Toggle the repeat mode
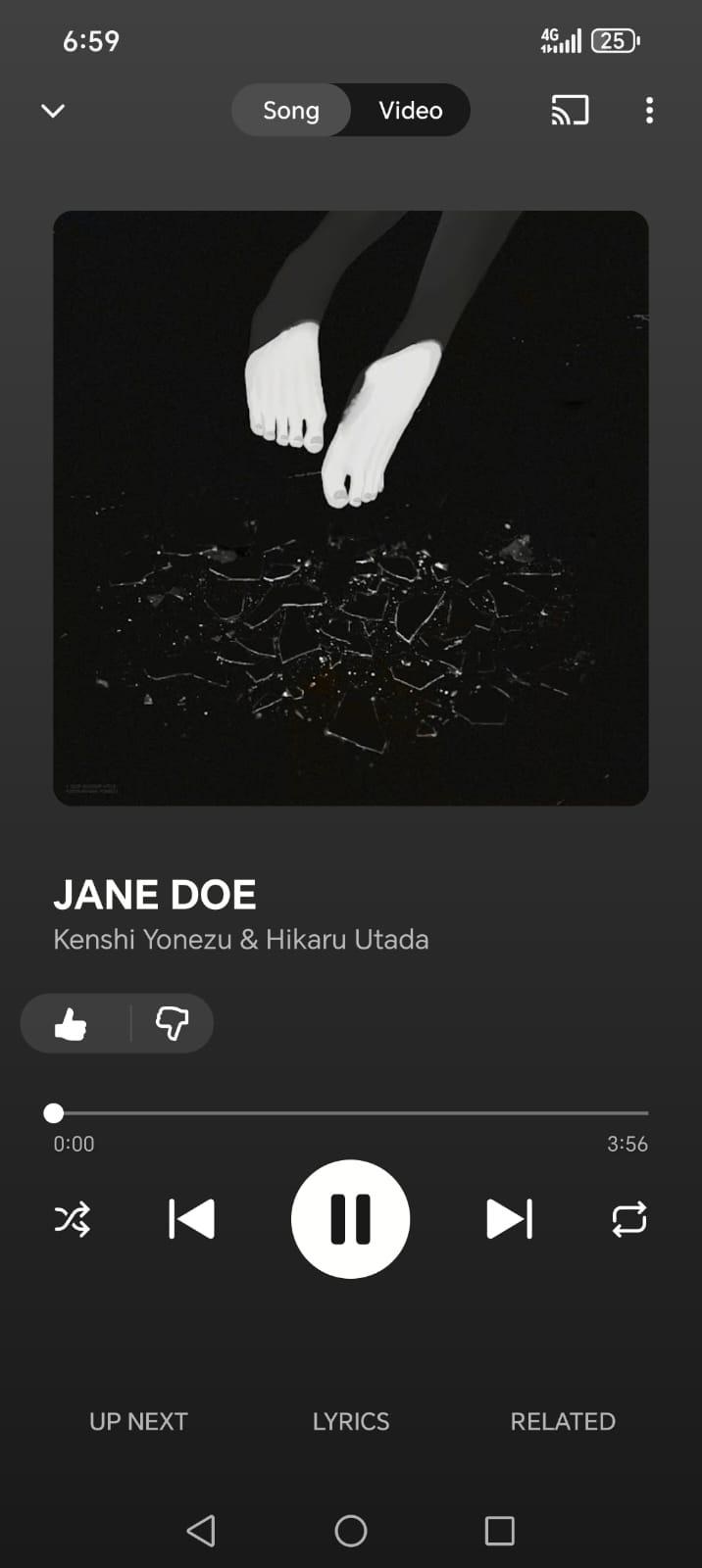Viewport: 702px width, 1568px height. coord(628,1219)
